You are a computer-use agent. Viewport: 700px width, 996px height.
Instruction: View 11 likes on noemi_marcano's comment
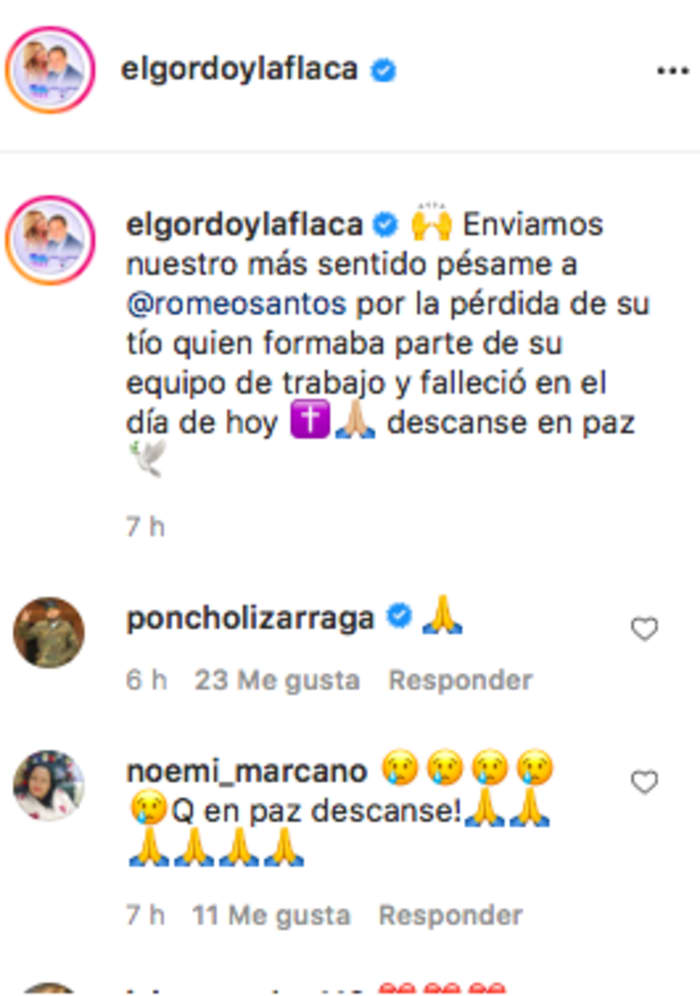271,914
